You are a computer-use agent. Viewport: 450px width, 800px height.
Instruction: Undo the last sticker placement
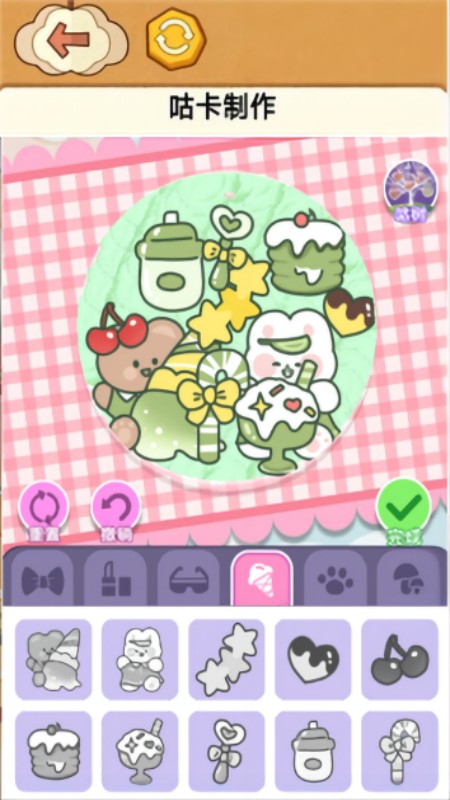pos(116,510)
